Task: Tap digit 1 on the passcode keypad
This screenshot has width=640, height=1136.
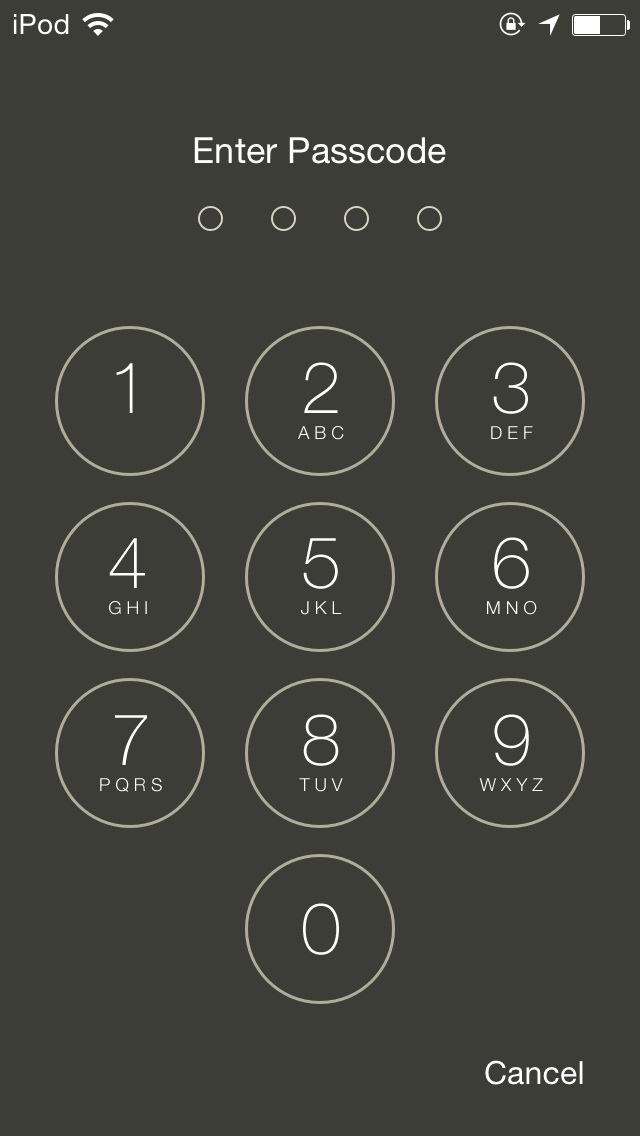Action: click(x=130, y=401)
